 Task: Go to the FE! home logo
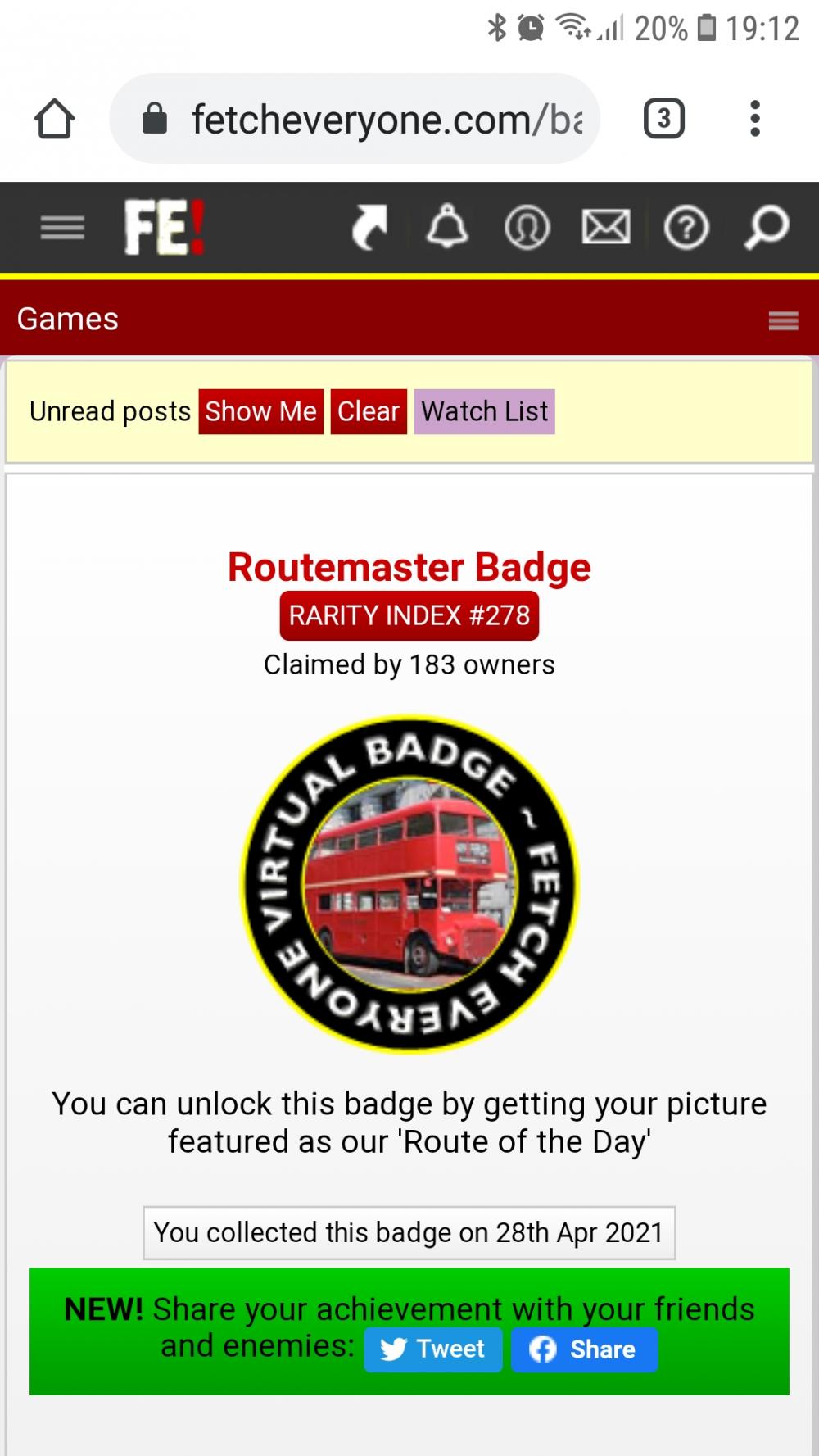pyautogui.click(x=164, y=228)
